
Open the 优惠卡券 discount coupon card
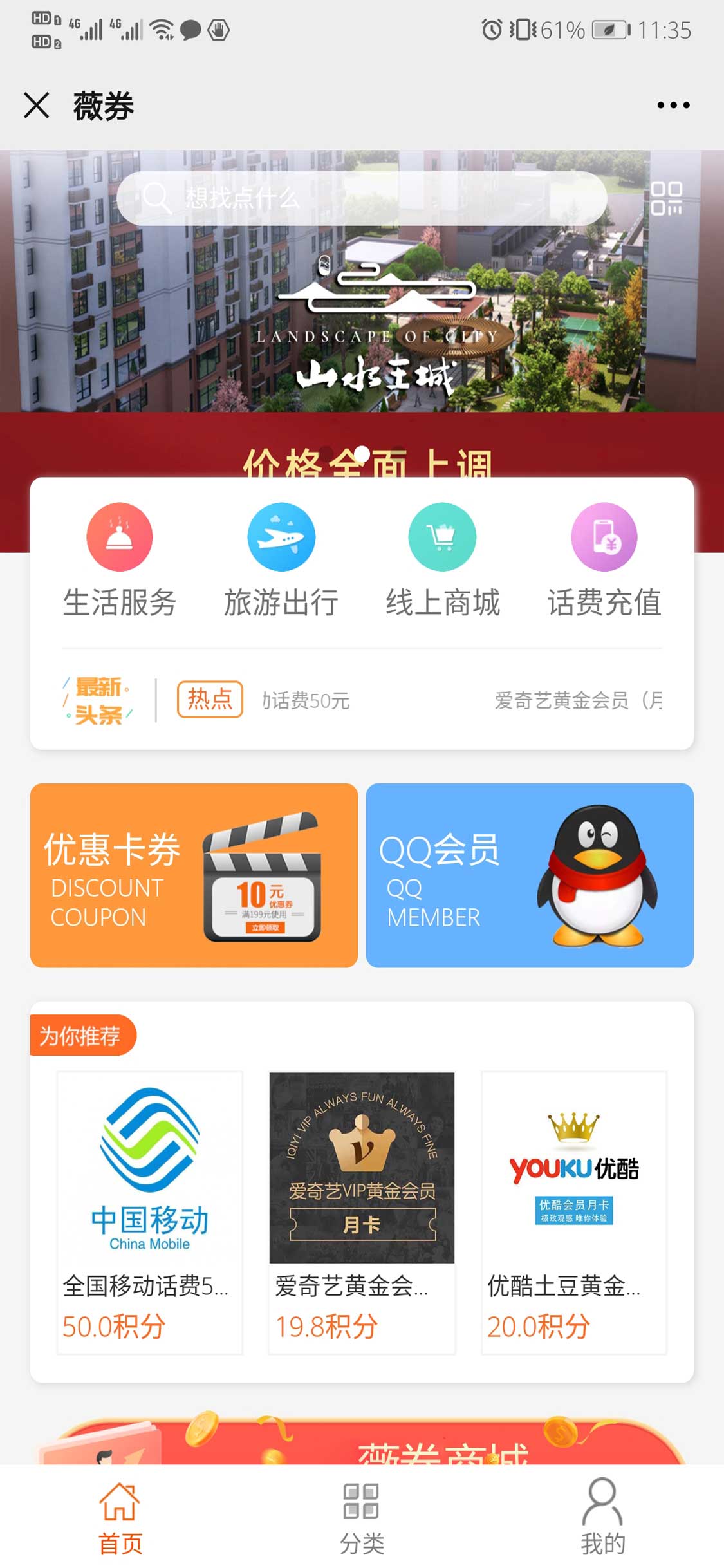pyautogui.click(x=194, y=875)
